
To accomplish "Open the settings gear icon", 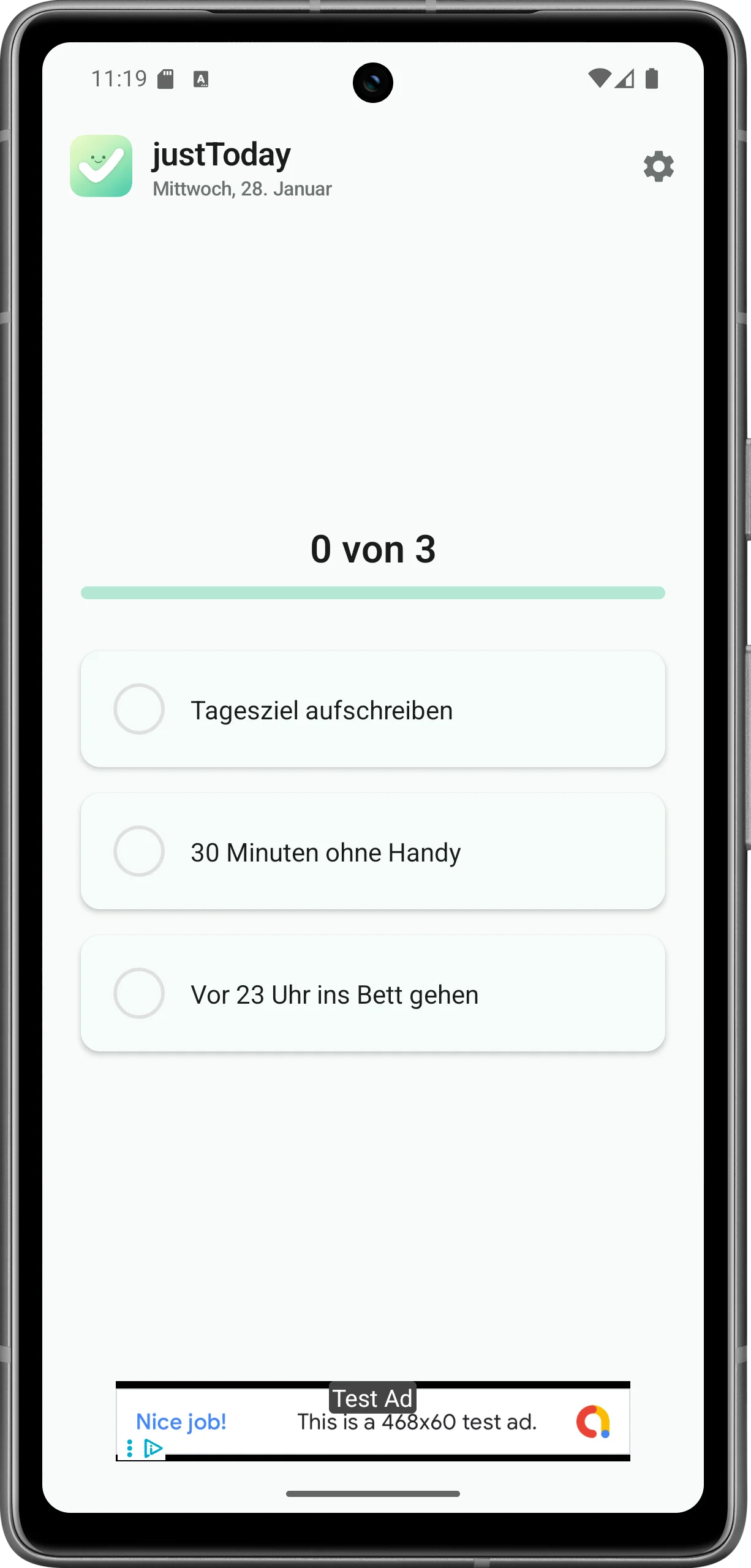I will pyautogui.click(x=659, y=167).
